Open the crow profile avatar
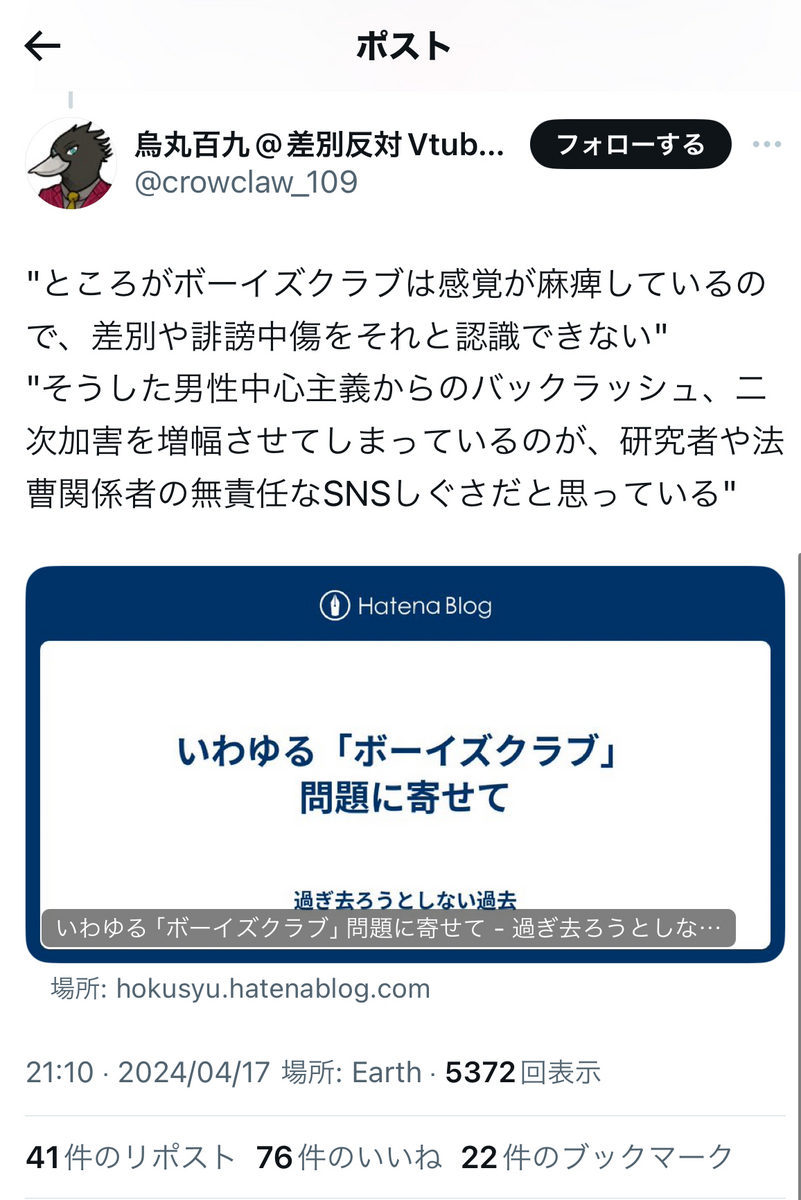The height and width of the screenshot is (1200, 801). 71,164
